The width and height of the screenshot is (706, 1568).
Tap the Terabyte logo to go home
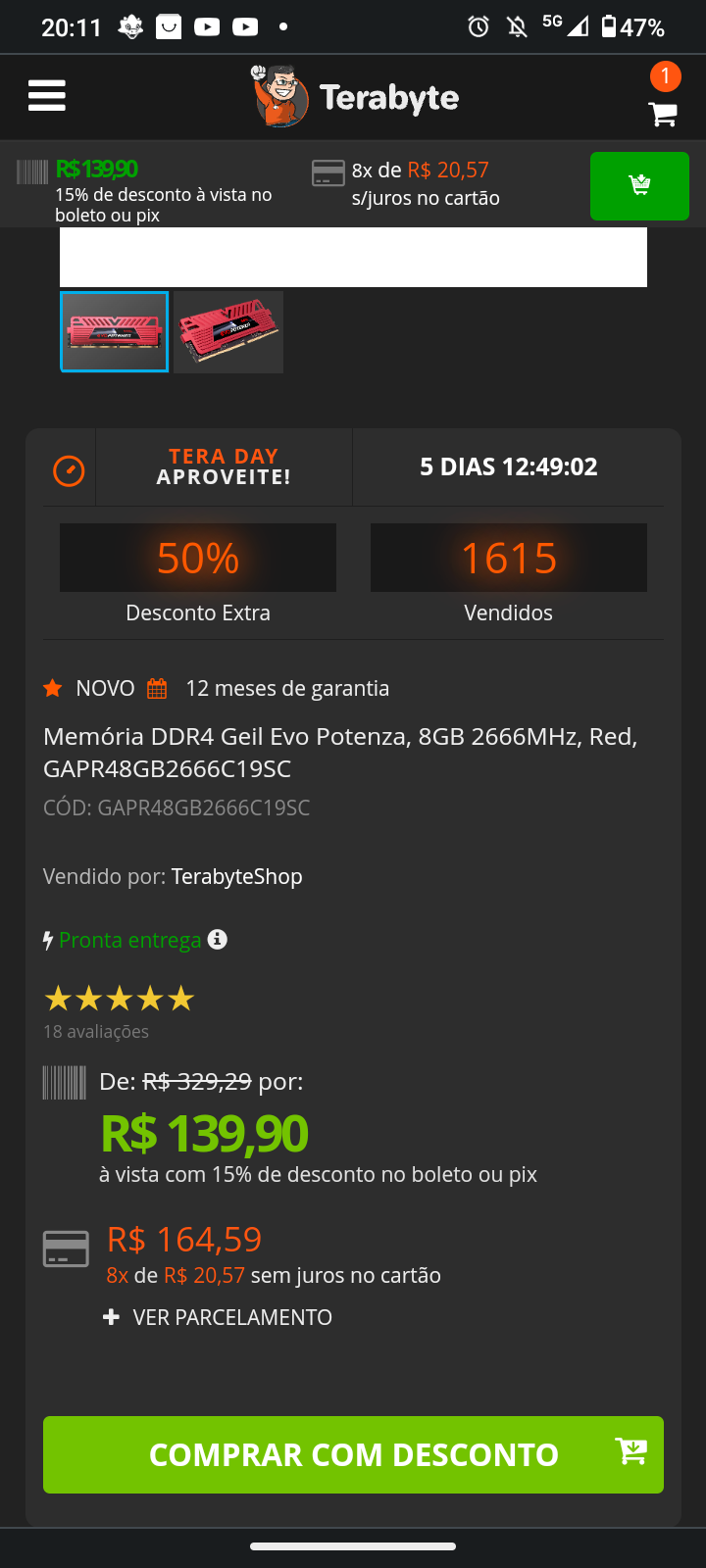[354, 96]
